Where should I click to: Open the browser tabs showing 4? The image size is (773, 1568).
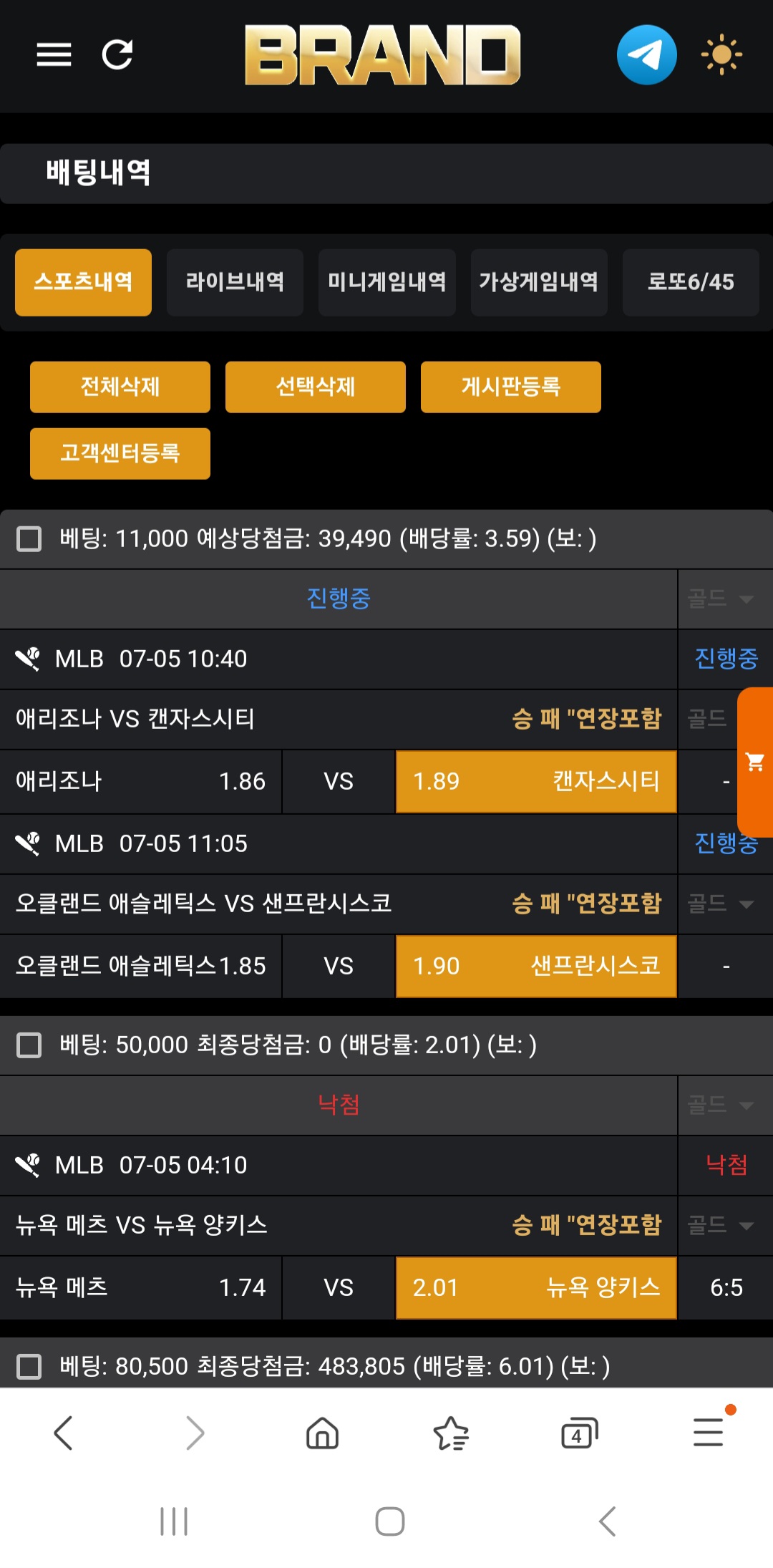coord(579,1433)
